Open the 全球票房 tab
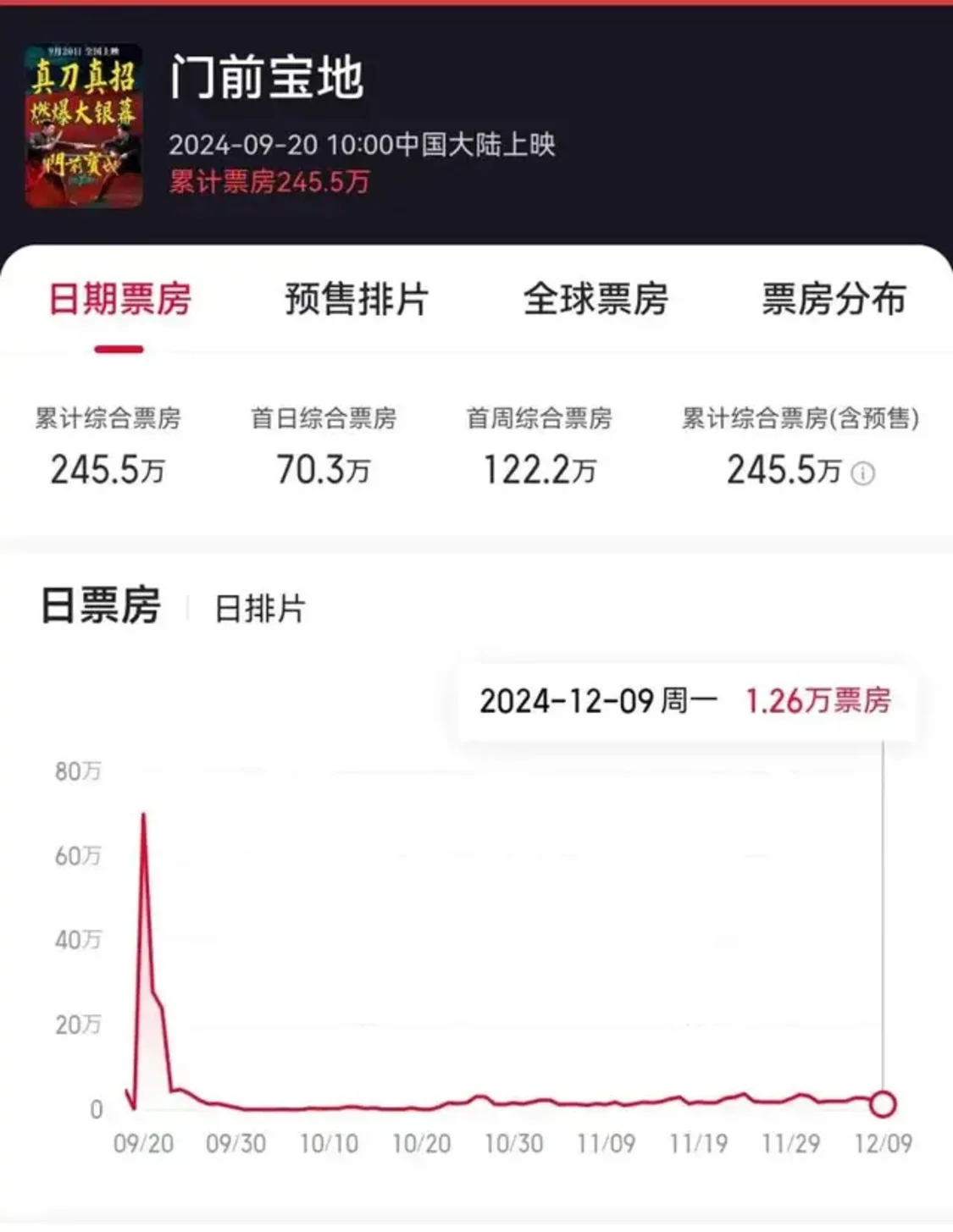Screen dimensions: 953x1232 pyautogui.click(x=596, y=299)
